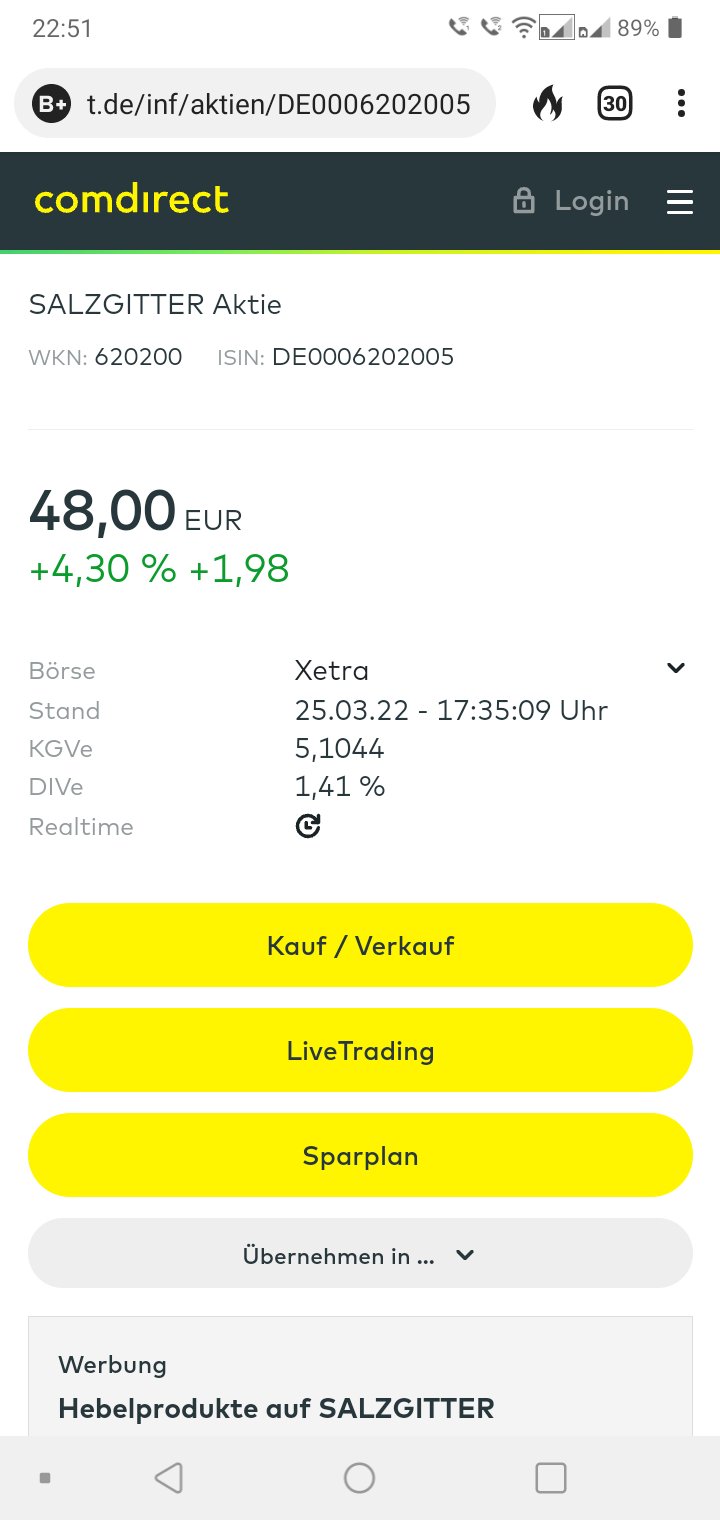Open the browser overflow menu
This screenshot has height=1520, width=720.
click(681, 103)
